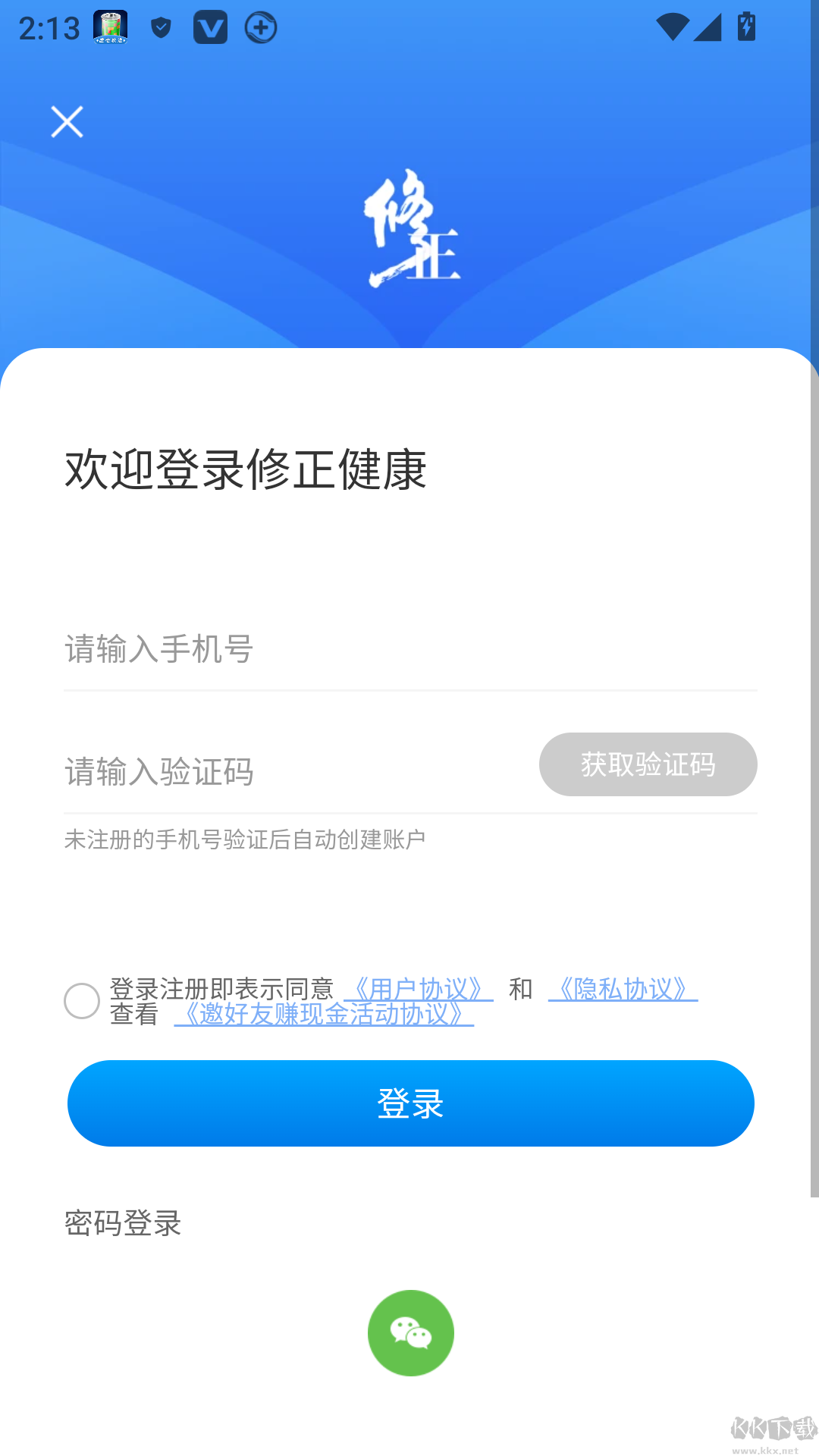Tap the circled plus icon in status bar

(x=260, y=27)
